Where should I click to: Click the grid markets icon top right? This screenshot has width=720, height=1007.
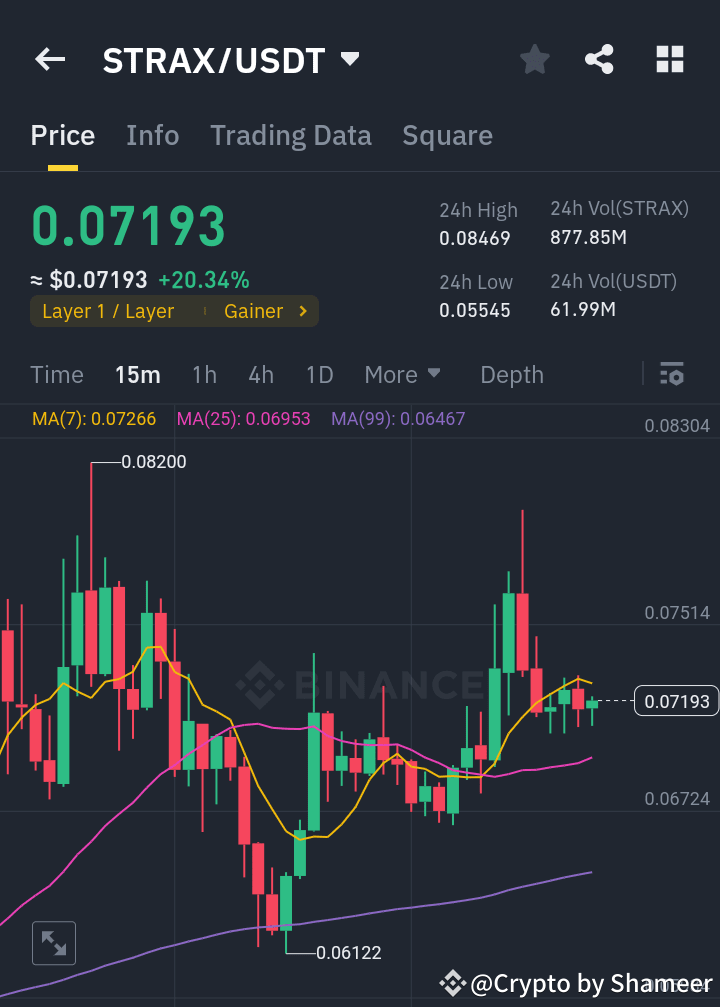pyautogui.click(x=669, y=59)
